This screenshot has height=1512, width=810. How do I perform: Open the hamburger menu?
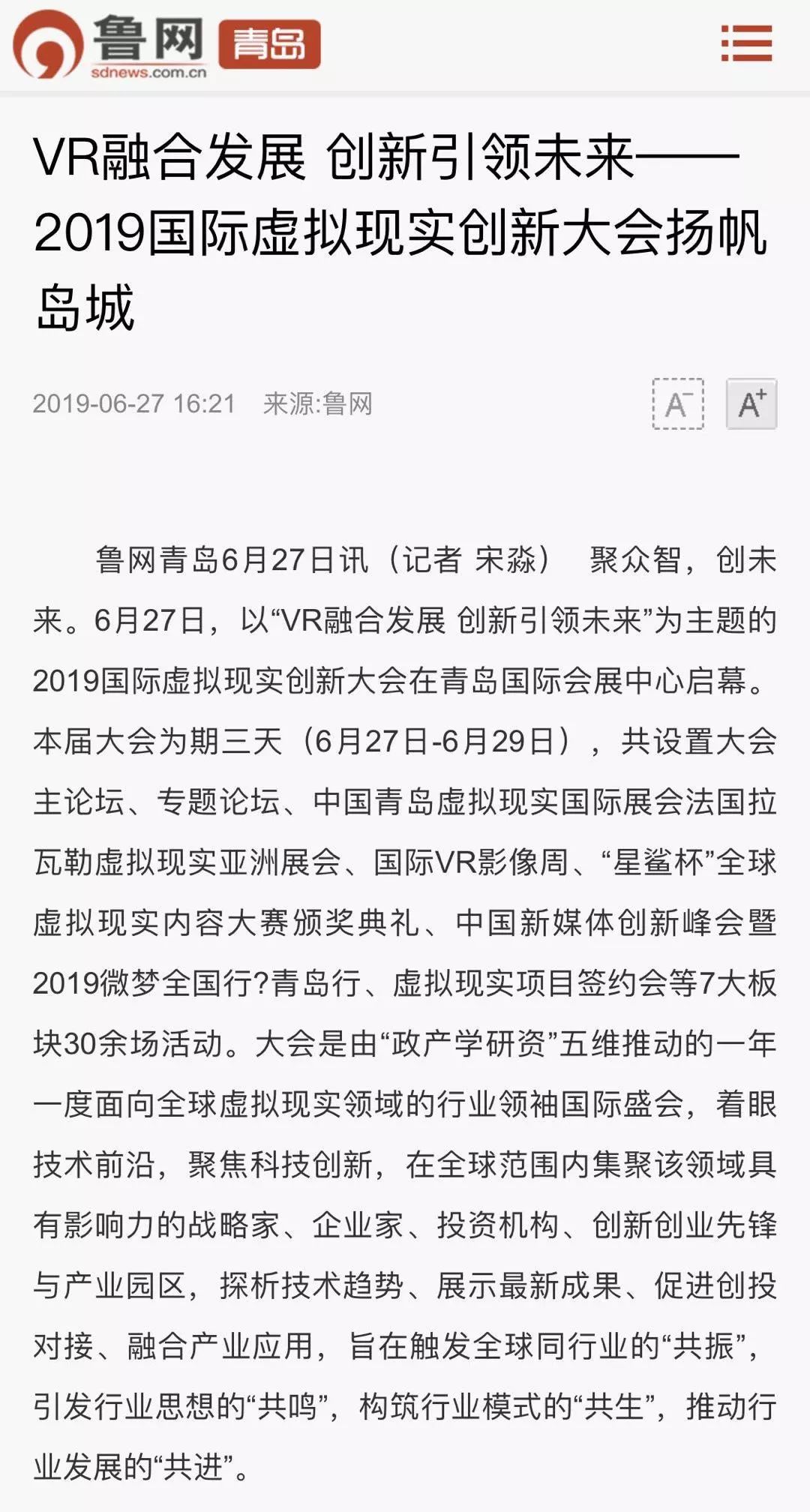click(746, 43)
